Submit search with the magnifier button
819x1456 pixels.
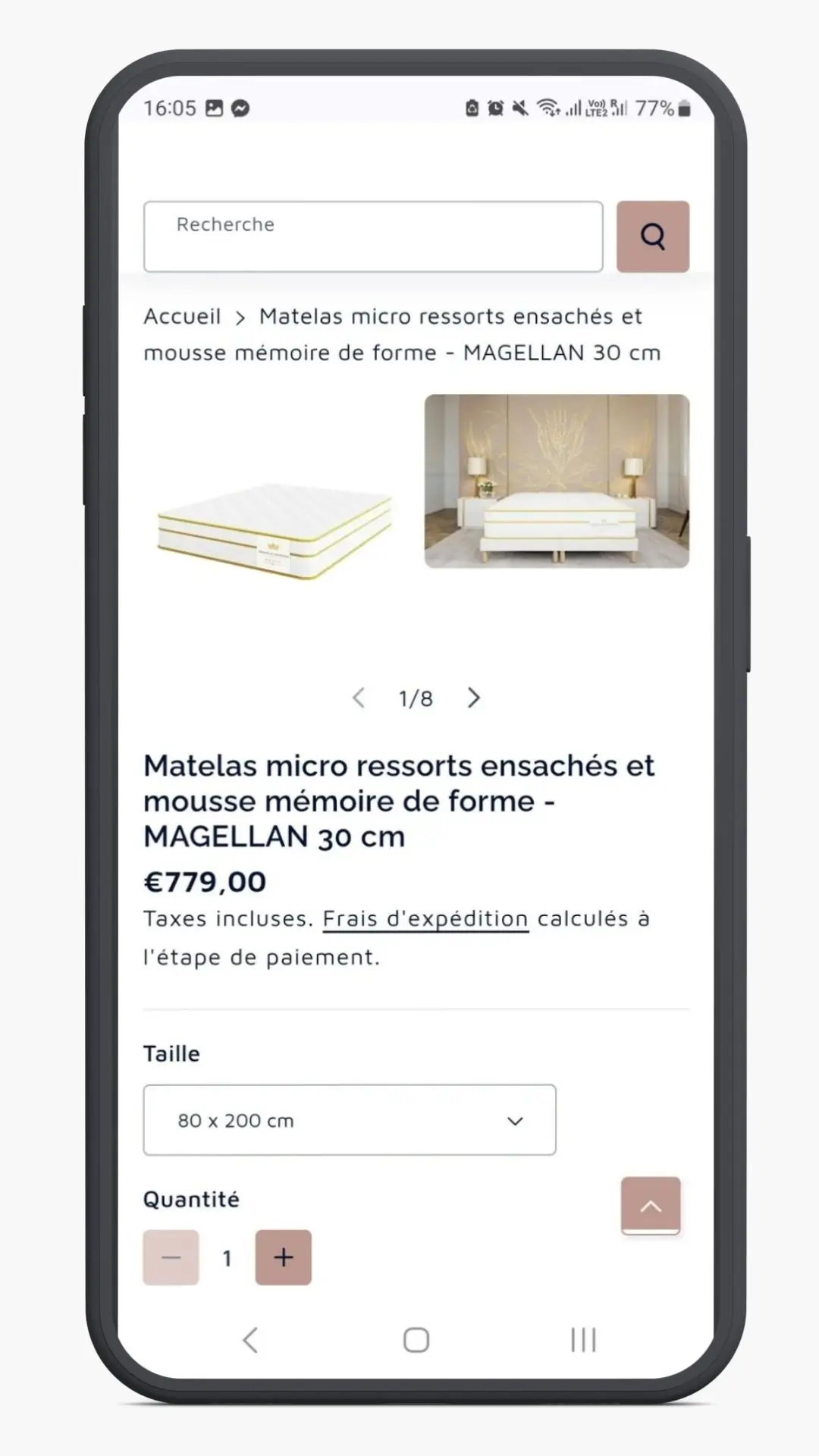coord(652,237)
